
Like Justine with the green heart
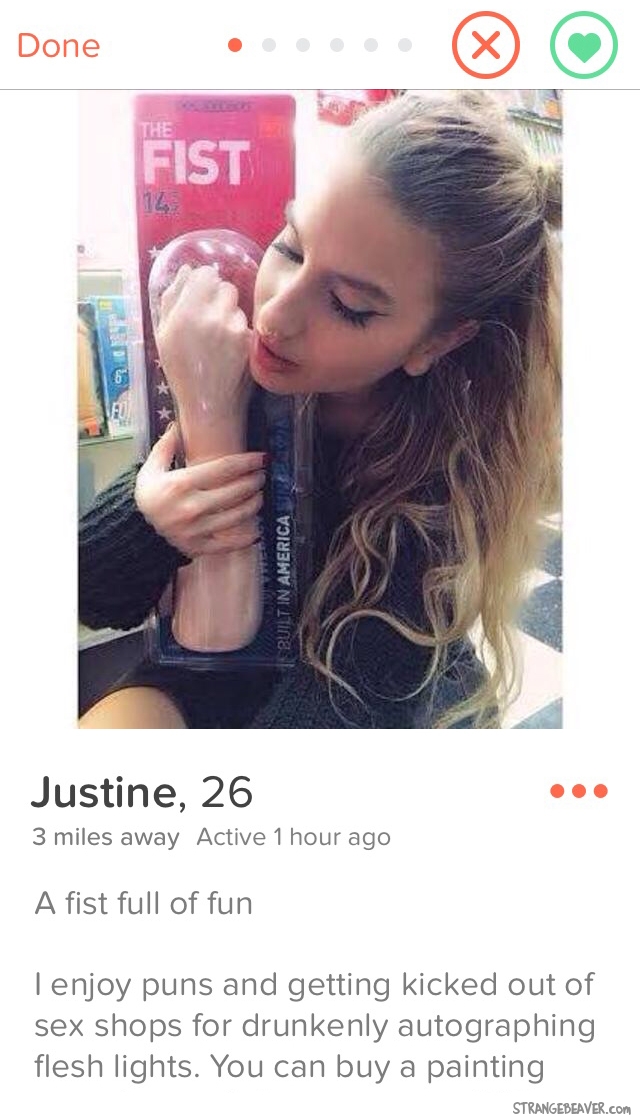point(584,45)
